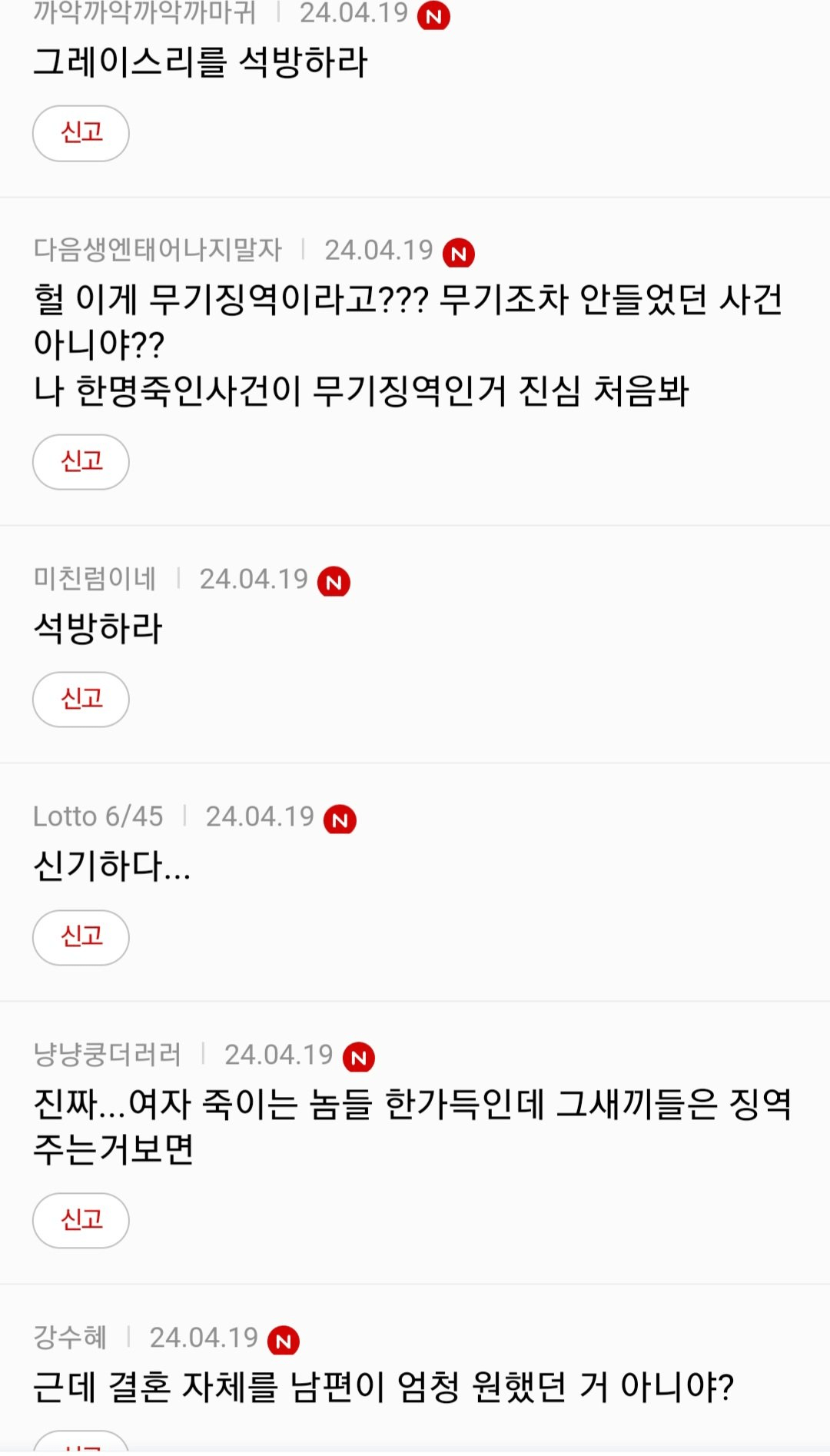
Task: Hit 신고 on Lotto 6/45's comment
Action: click(x=81, y=937)
